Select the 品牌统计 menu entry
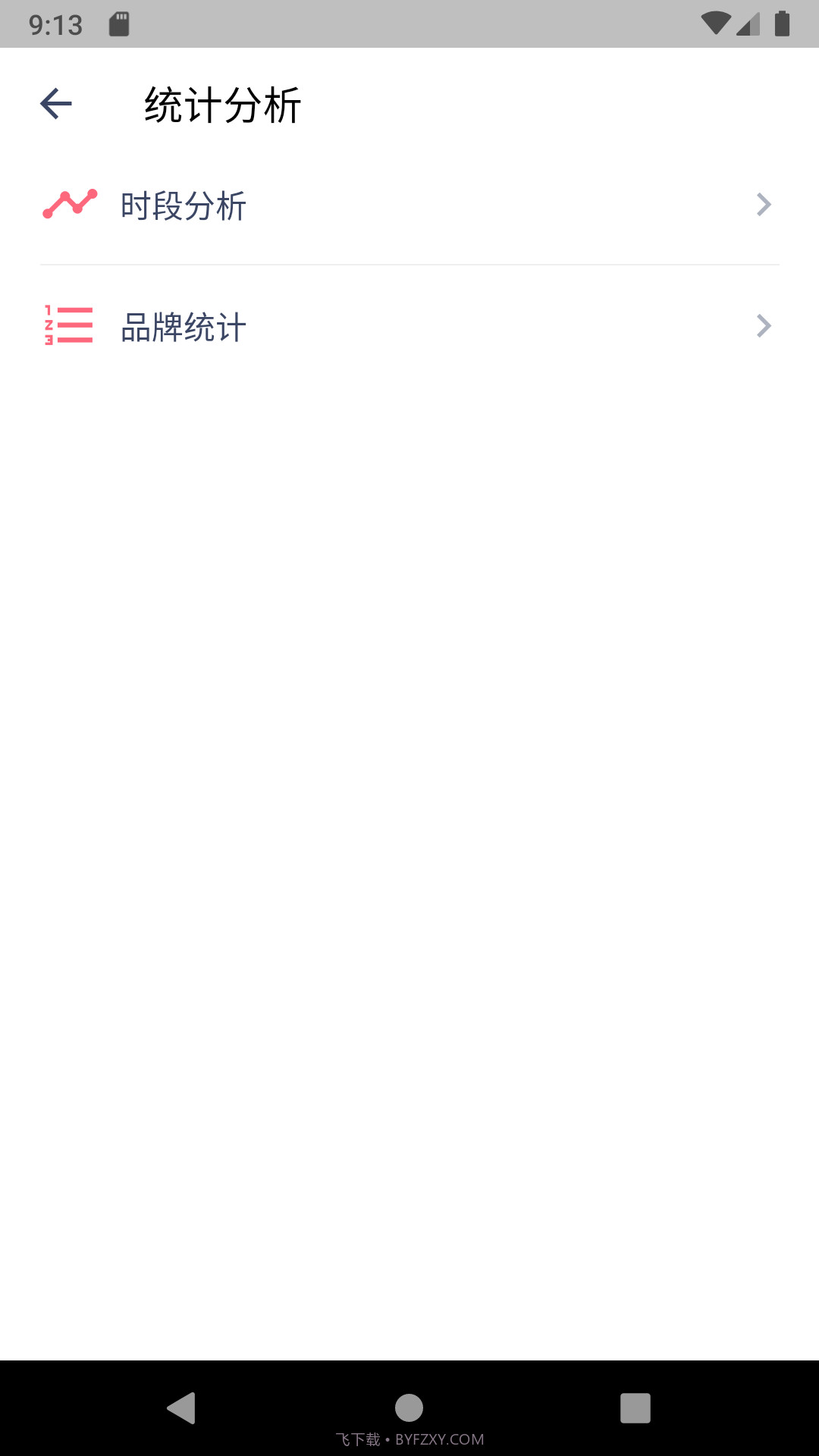 (x=182, y=328)
